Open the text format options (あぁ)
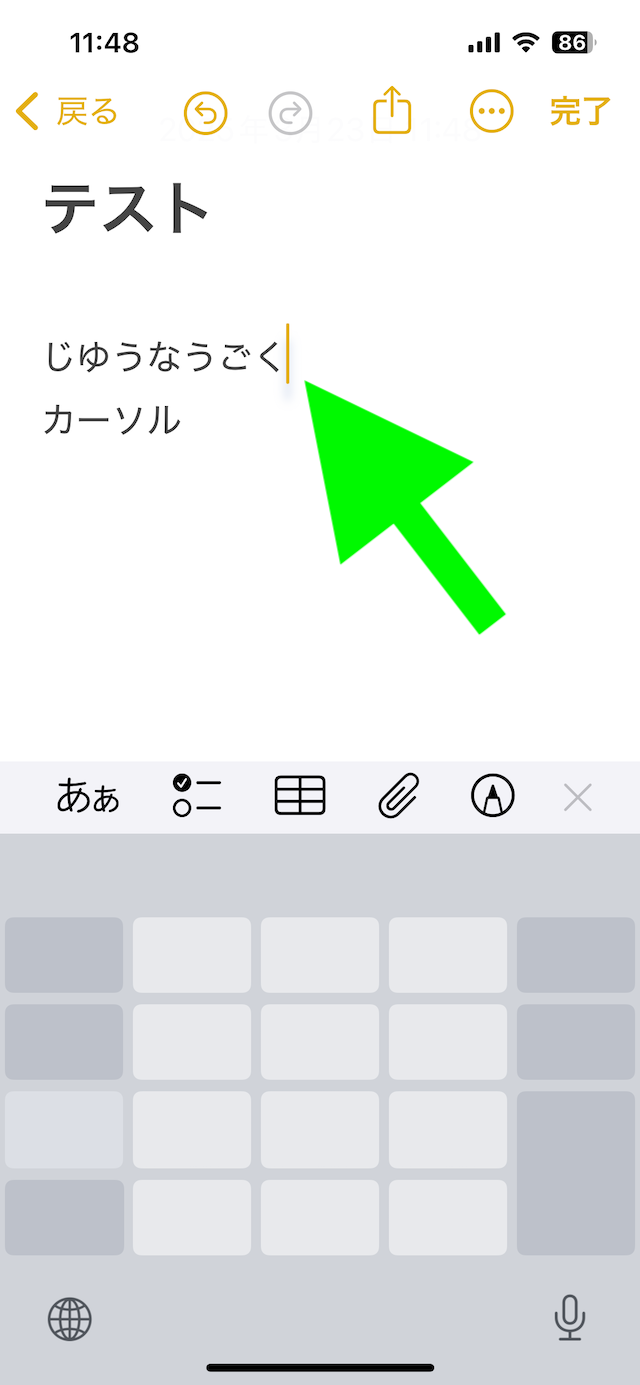Screen dimensions: 640x1385 [88, 797]
